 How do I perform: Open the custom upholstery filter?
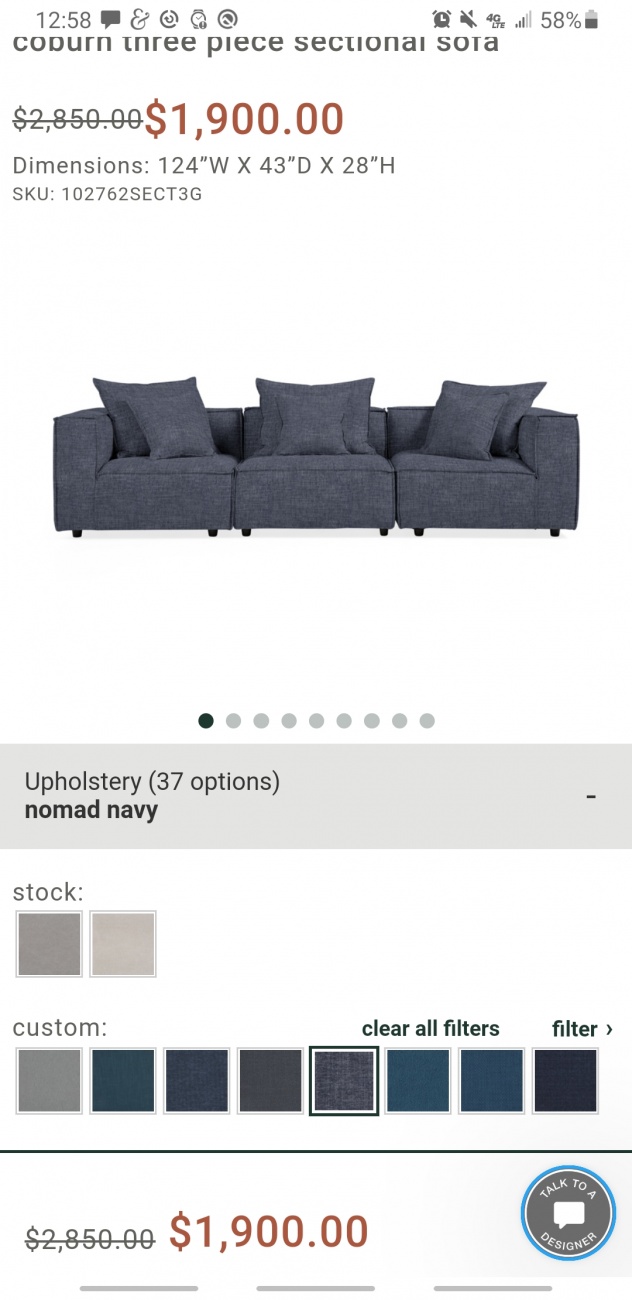582,1029
